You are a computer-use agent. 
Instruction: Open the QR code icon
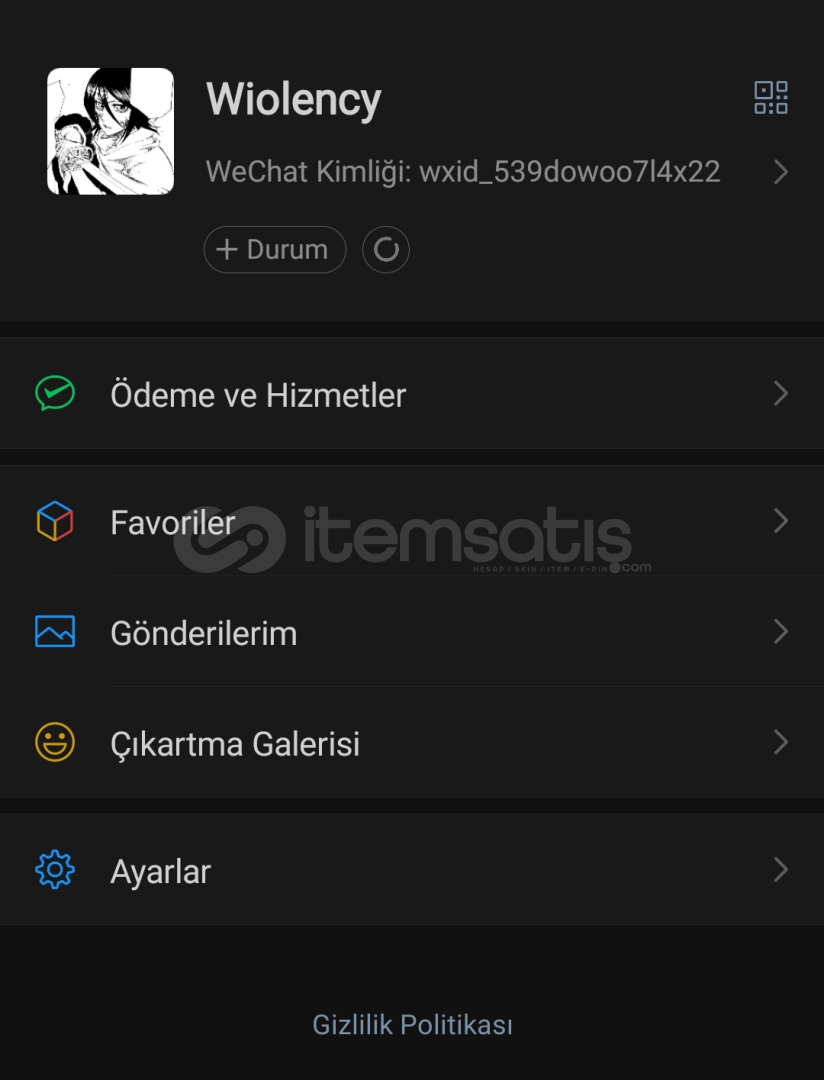coord(770,98)
